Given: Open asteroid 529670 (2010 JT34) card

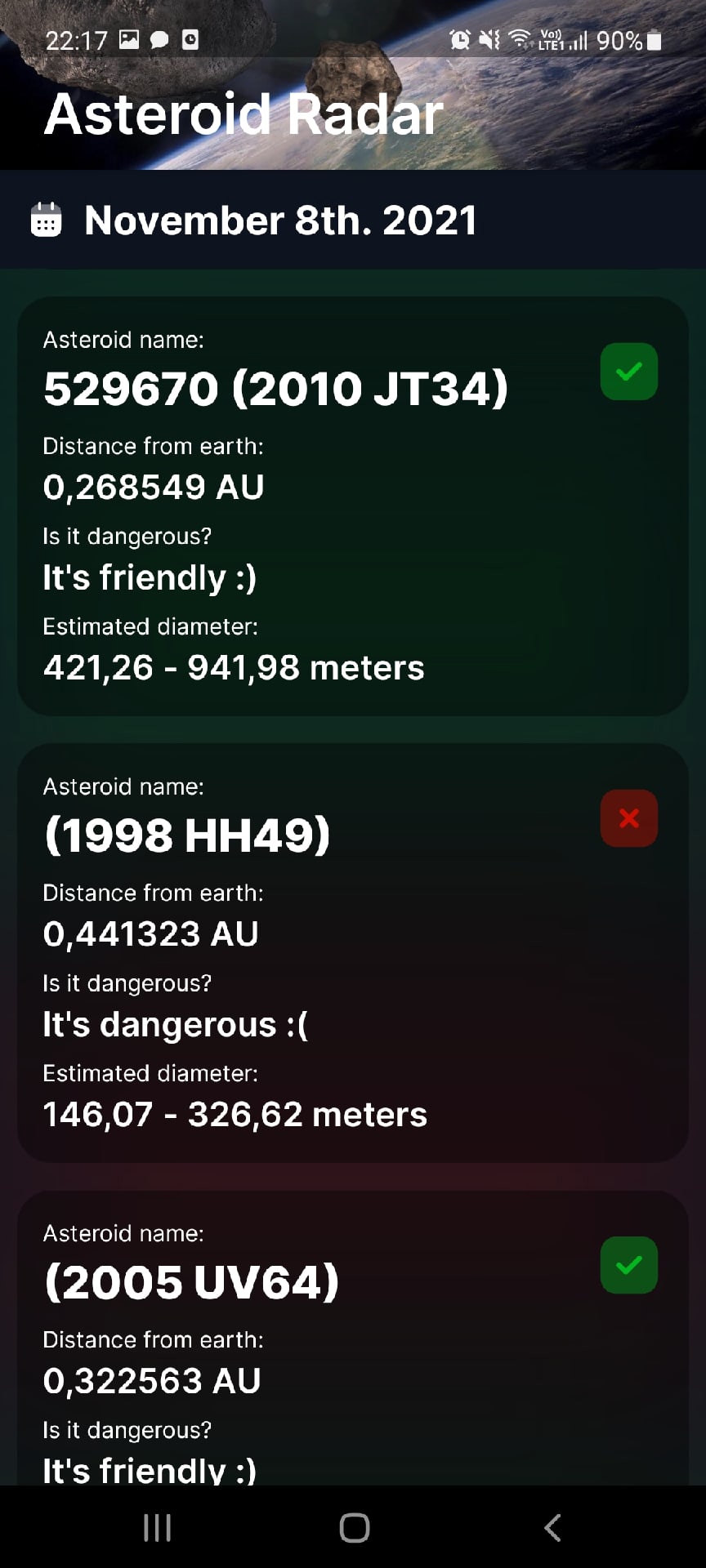Looking at the screenshot, I should click(x=351, y=506).
